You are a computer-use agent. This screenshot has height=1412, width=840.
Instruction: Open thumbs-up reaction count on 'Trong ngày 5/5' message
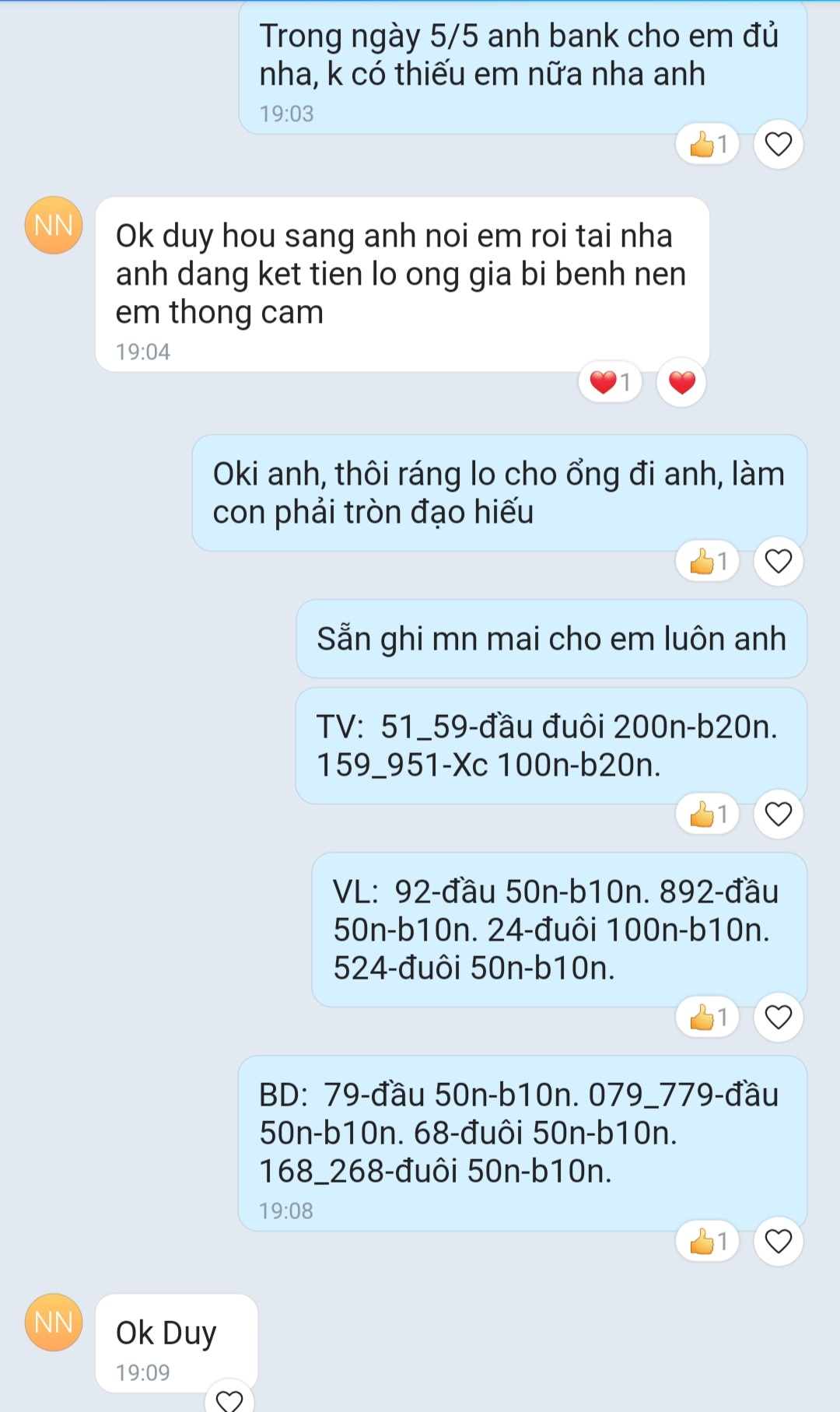click(x=708, y=145)
